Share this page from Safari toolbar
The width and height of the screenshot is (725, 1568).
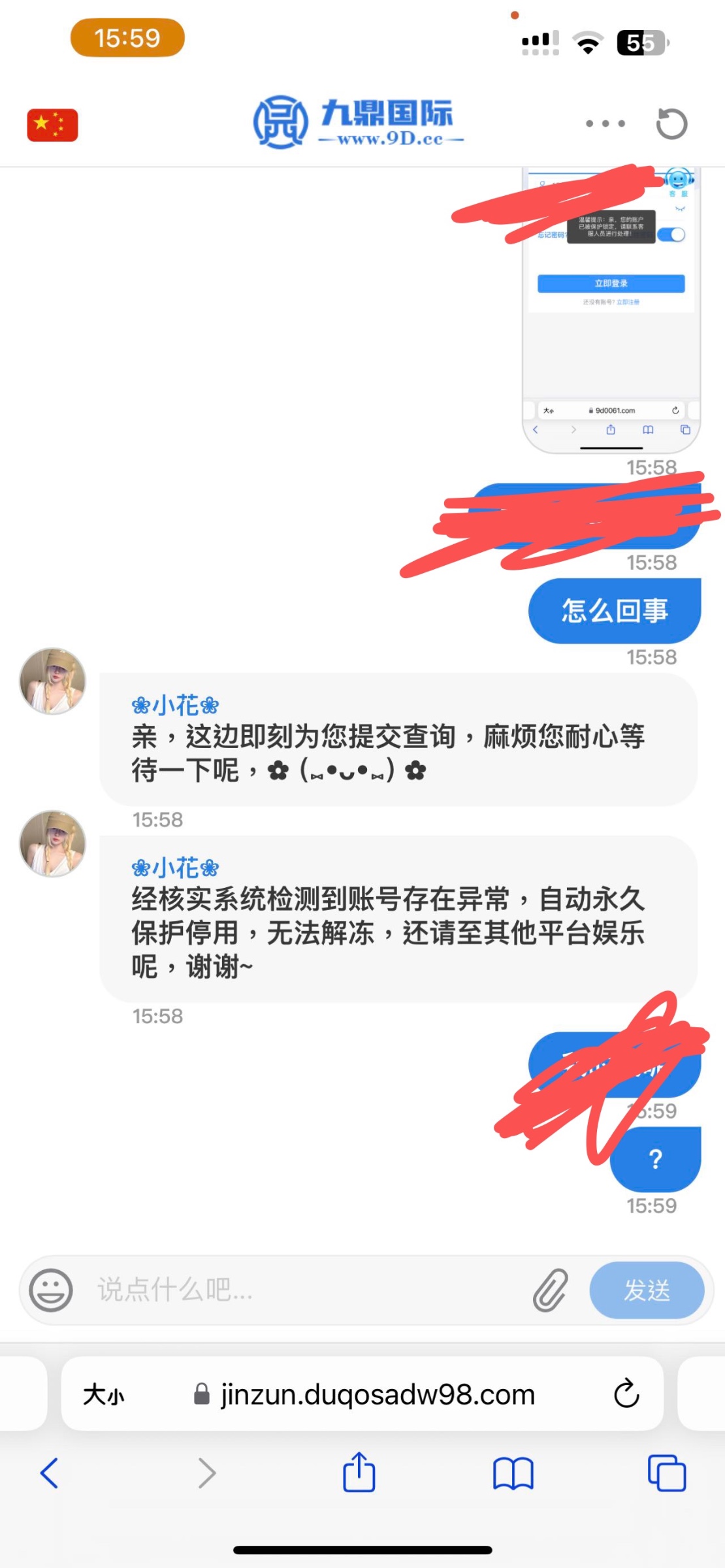359,1473
